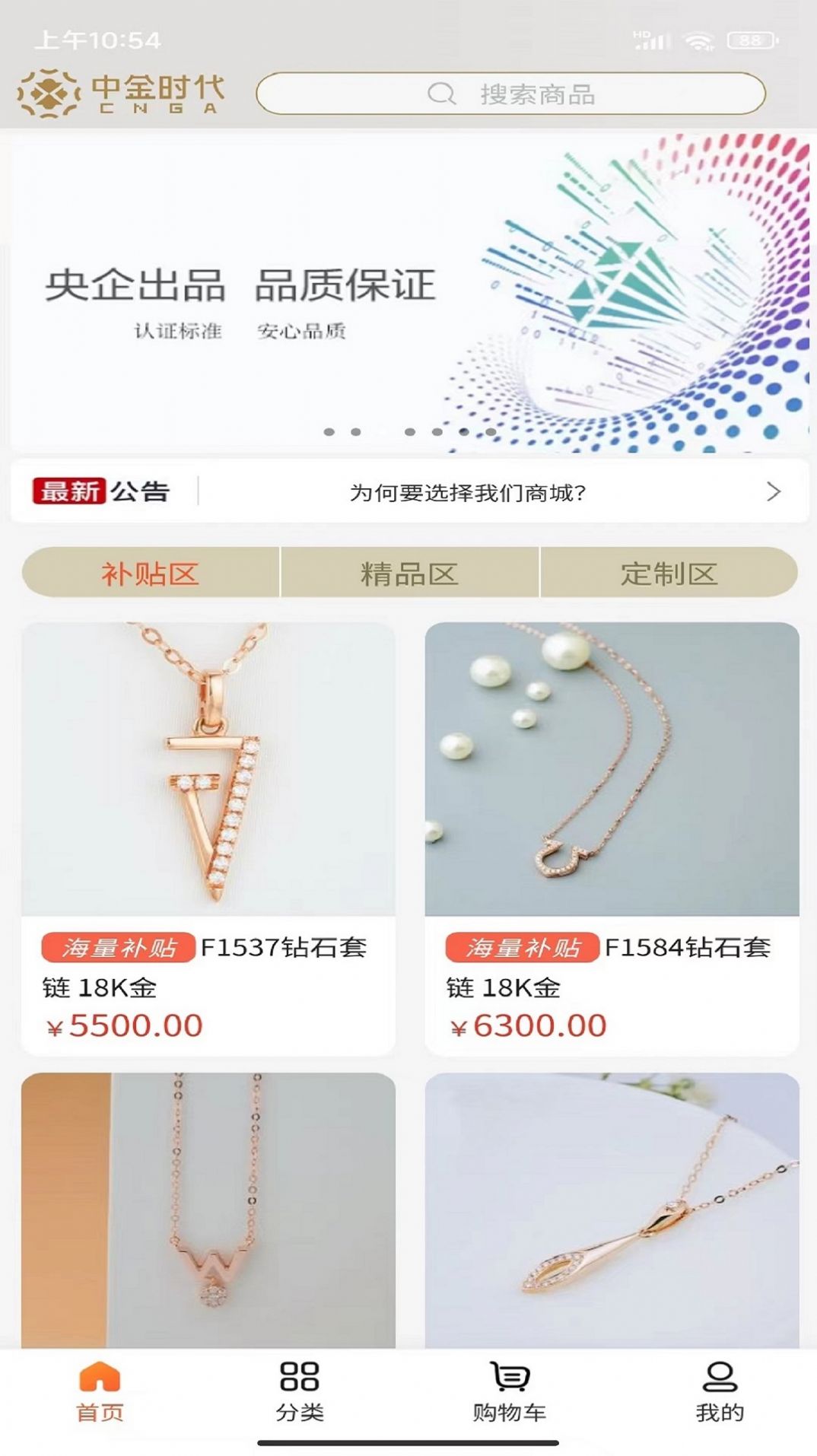Tap the last carousel pagination dot
This screenshot has width=817, height=1456.
tap(489, 432)
